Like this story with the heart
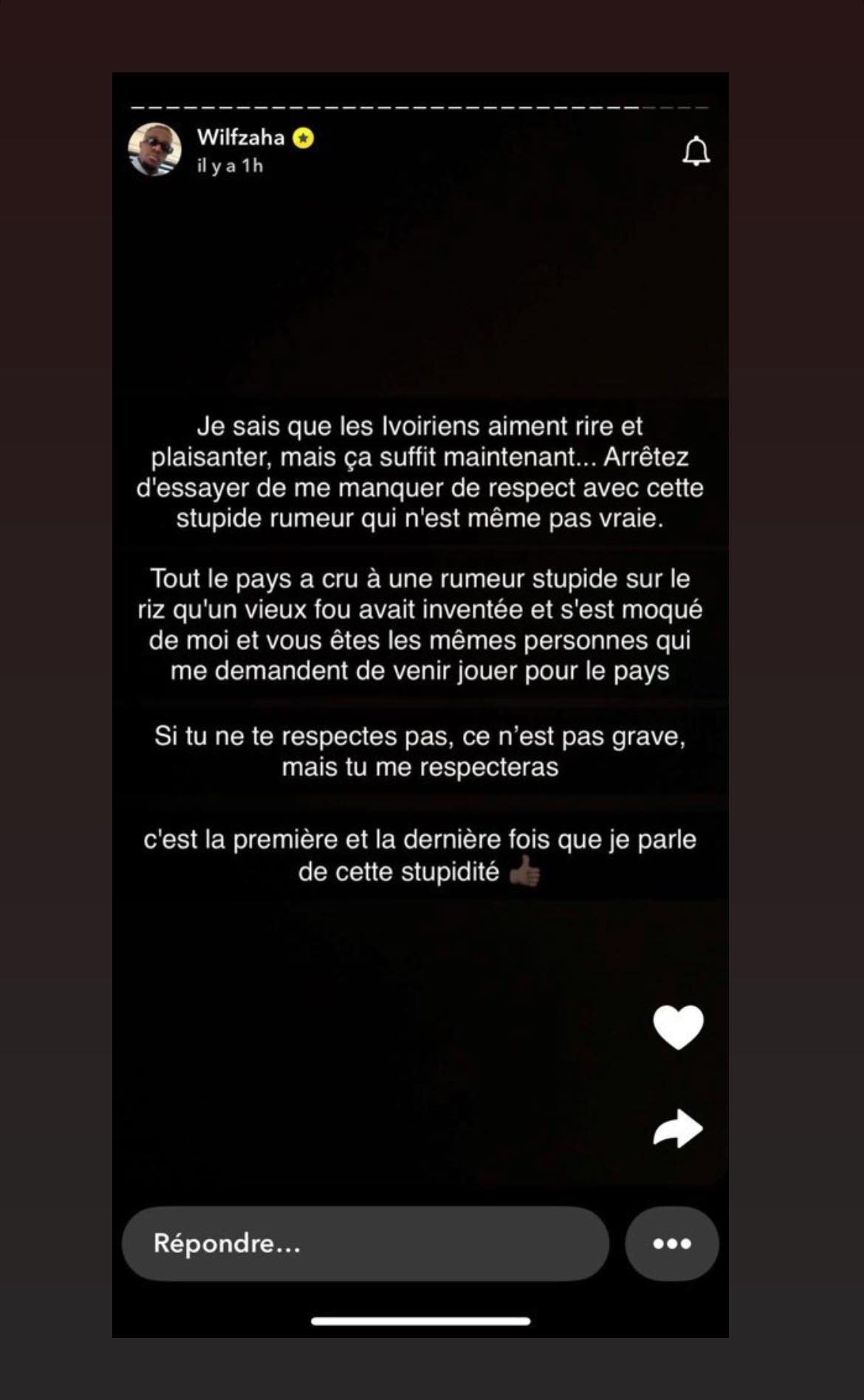 tap(678, 1027)
